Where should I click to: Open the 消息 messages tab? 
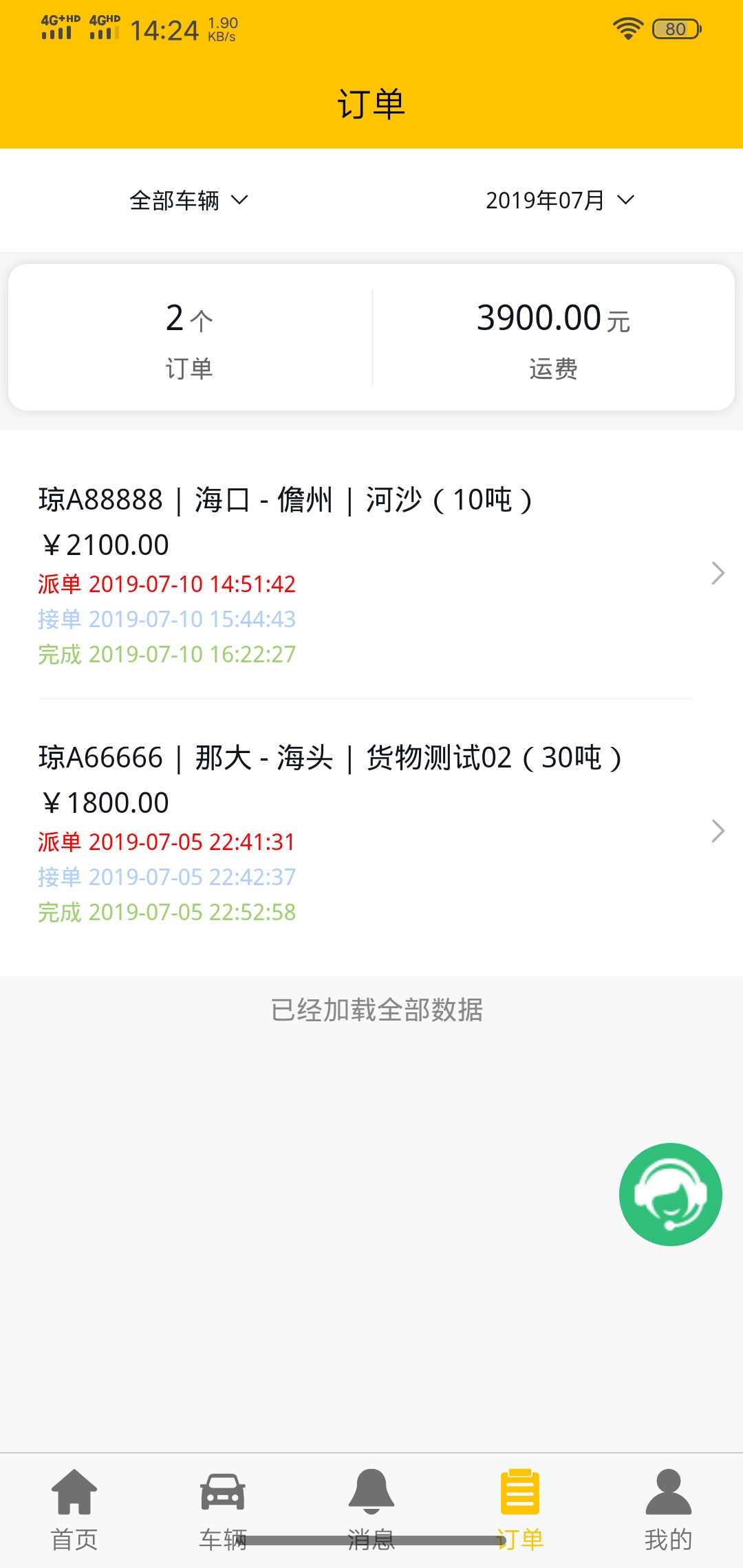[371, 1510]
